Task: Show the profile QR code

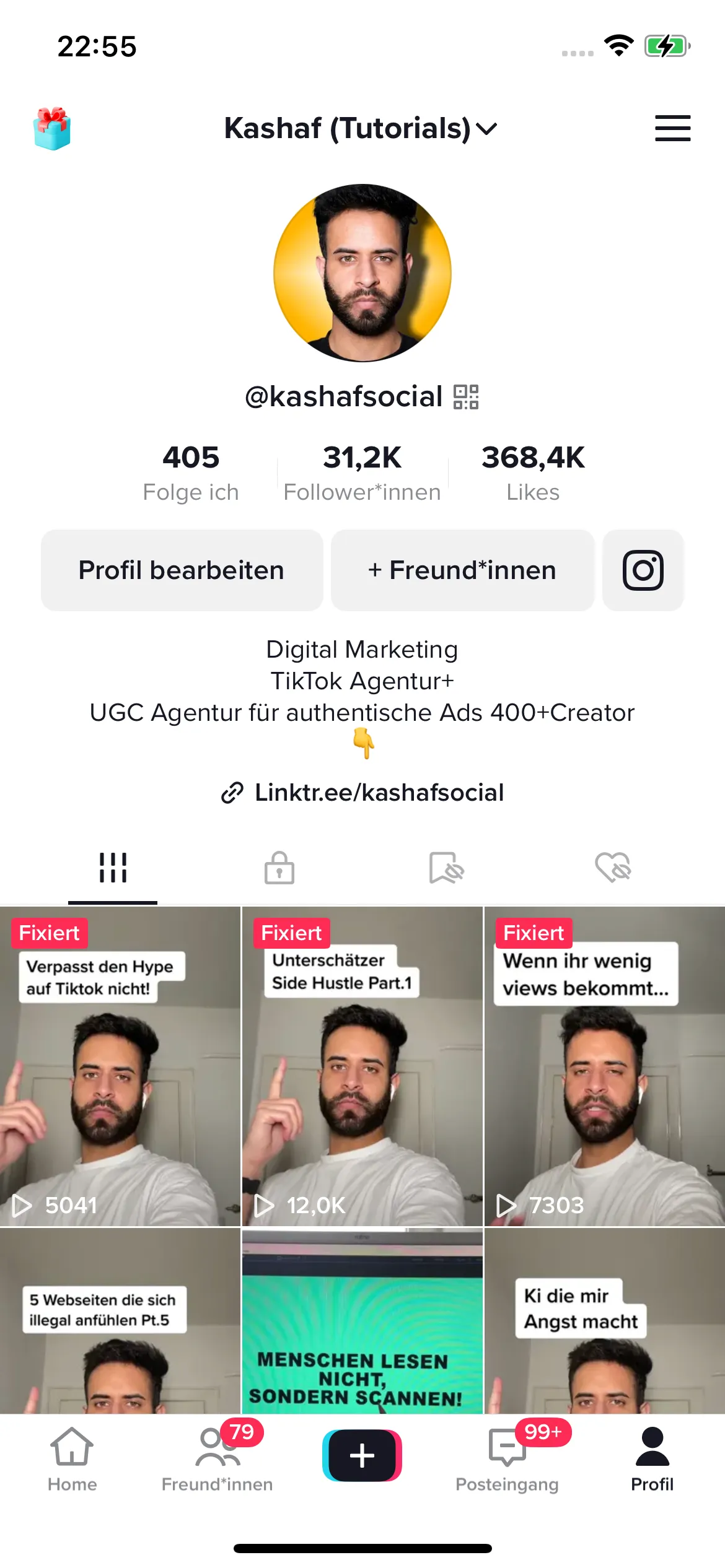Action: tap(466, 397)
